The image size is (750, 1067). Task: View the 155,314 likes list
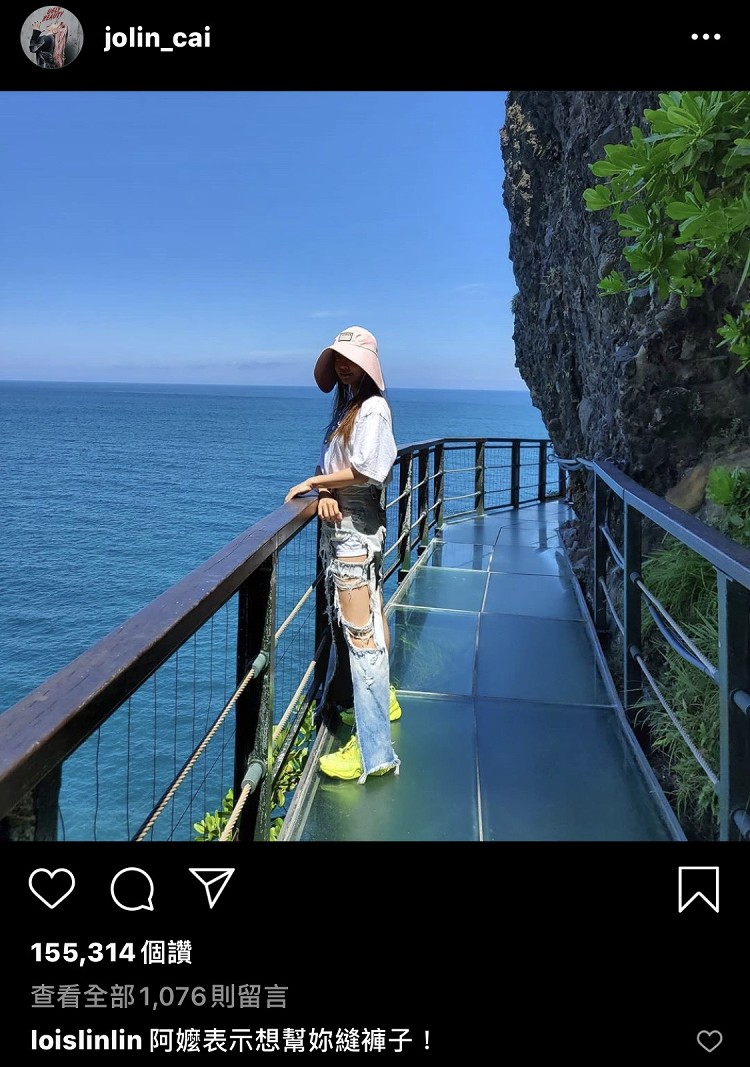(111, 952)
